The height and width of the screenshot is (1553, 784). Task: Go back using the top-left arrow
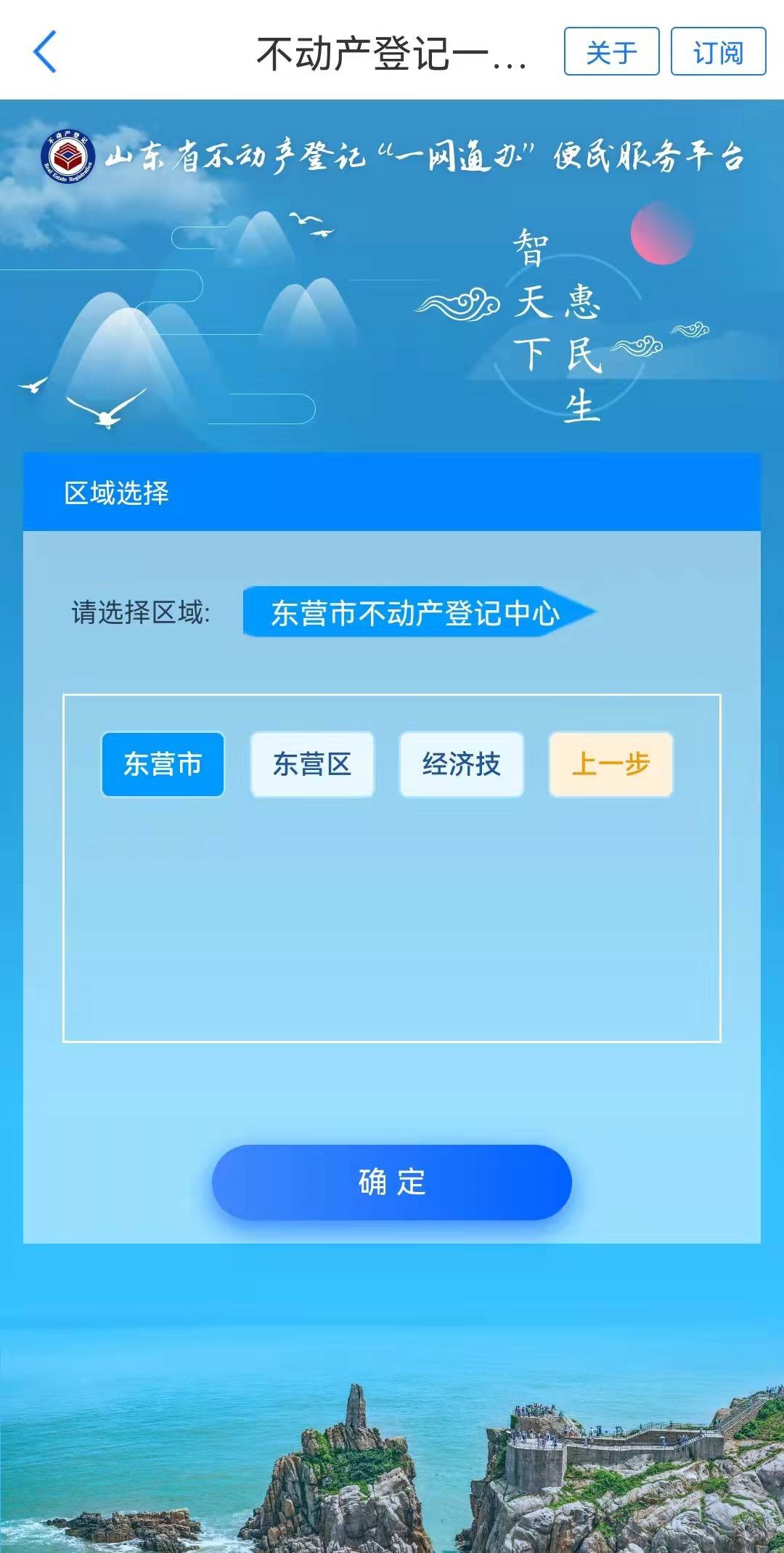[x=45, y=52]
